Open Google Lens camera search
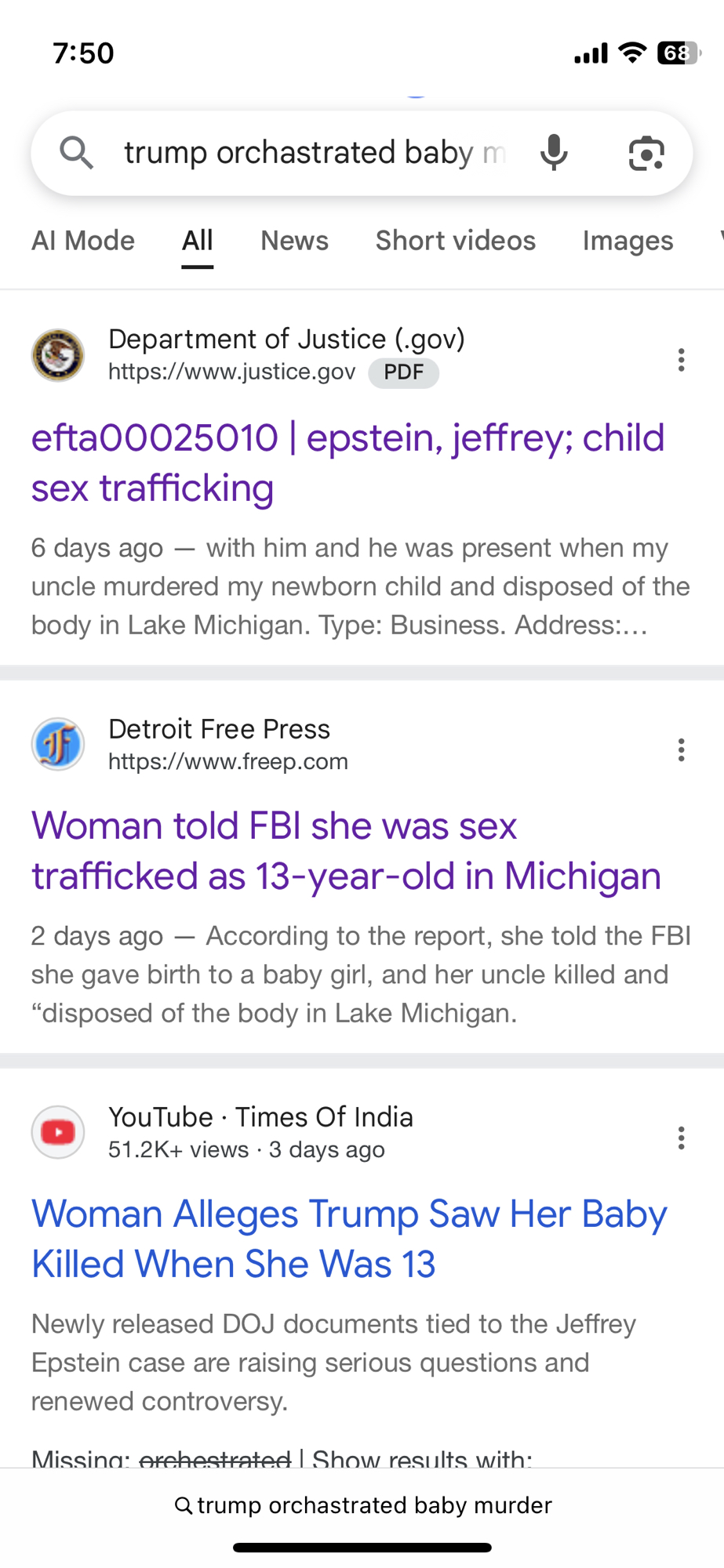 coord(646,153)
